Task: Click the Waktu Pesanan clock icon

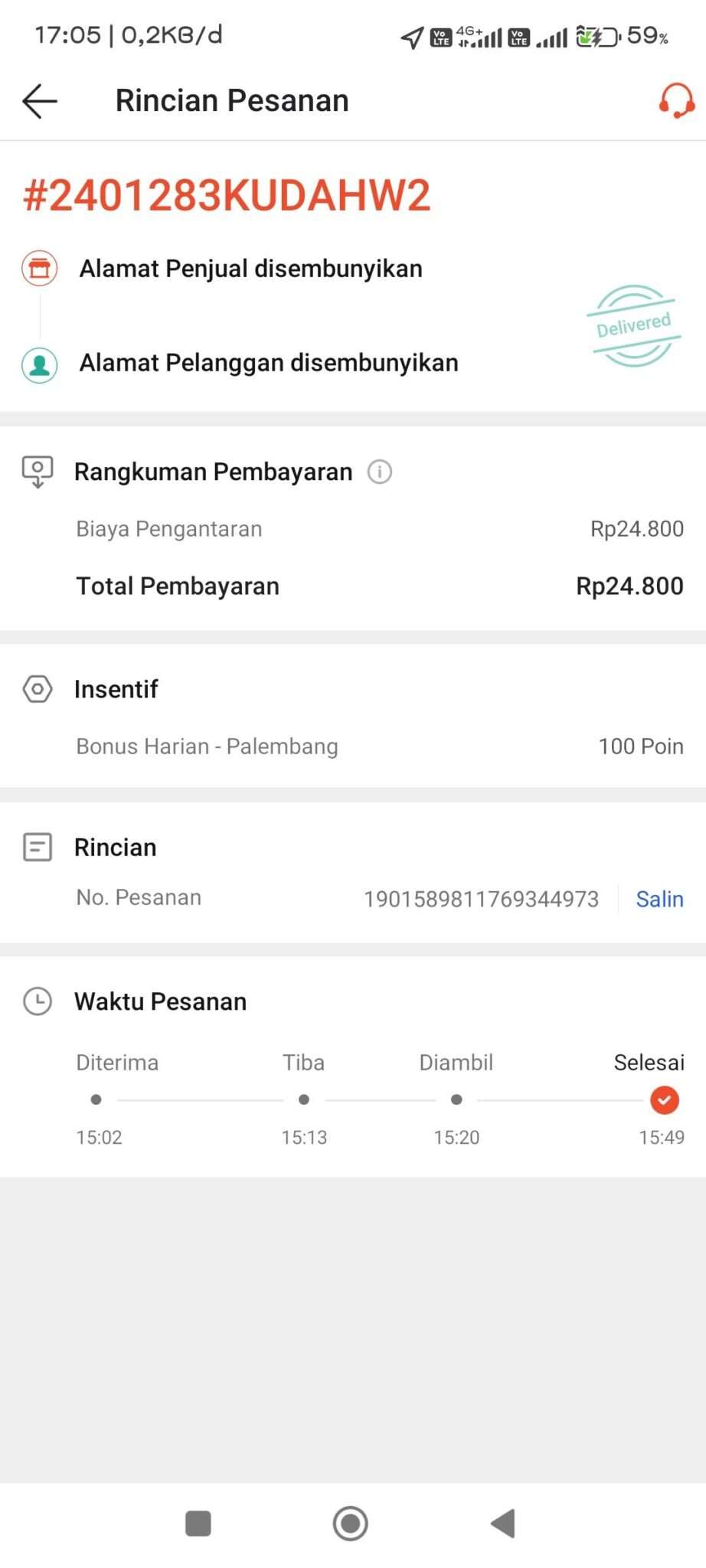Action: pyautogui.click(x=38, y=1001)
